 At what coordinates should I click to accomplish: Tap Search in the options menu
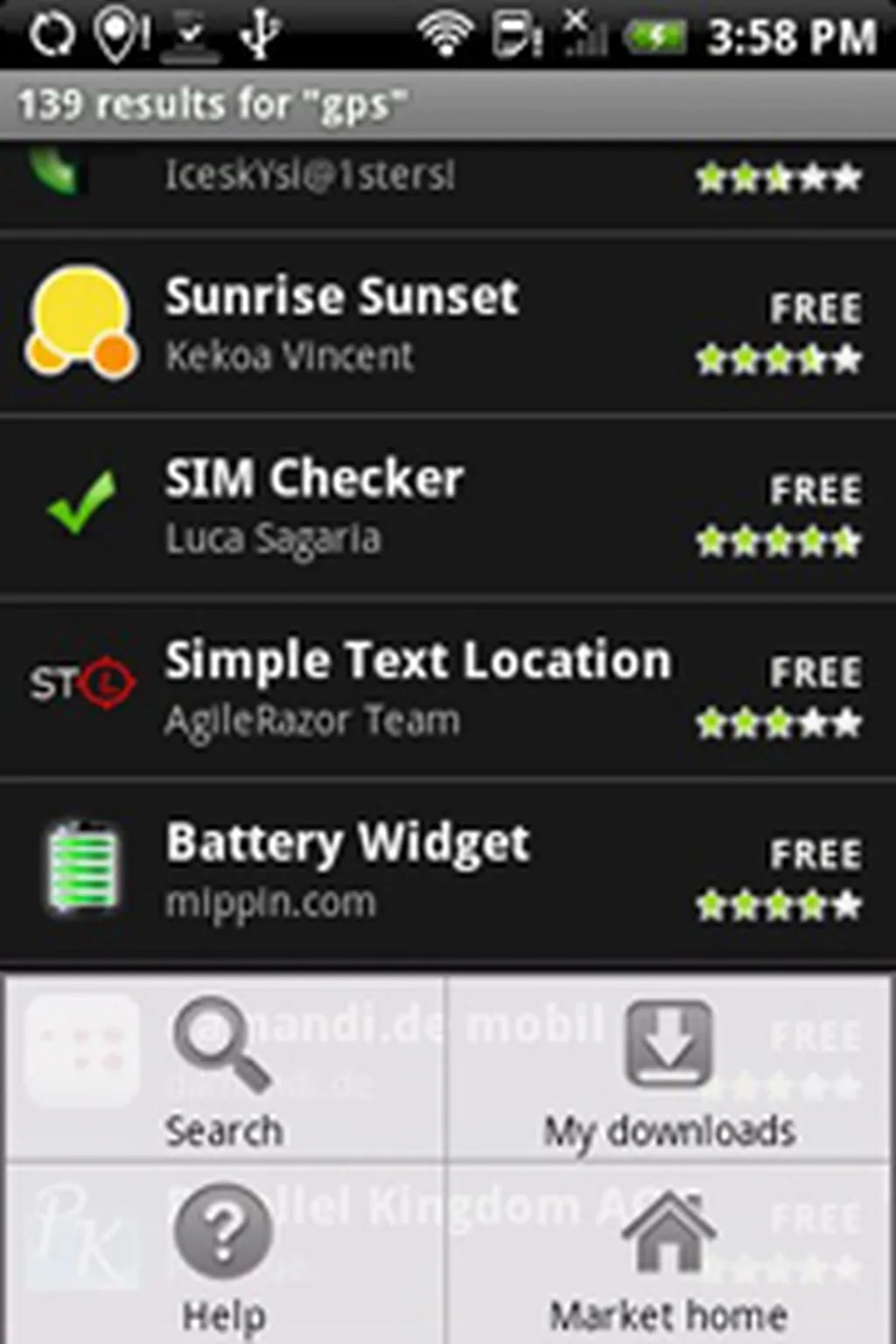(x=224, y=1071)
